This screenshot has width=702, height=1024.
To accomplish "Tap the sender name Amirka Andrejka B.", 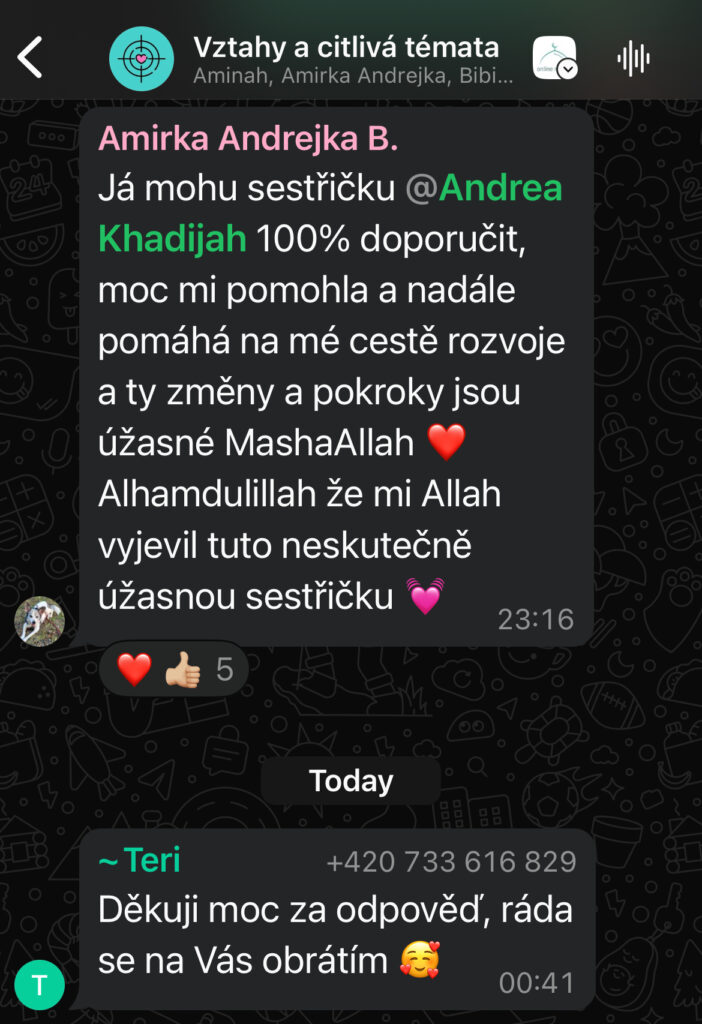I will click(x=248, y=140).
